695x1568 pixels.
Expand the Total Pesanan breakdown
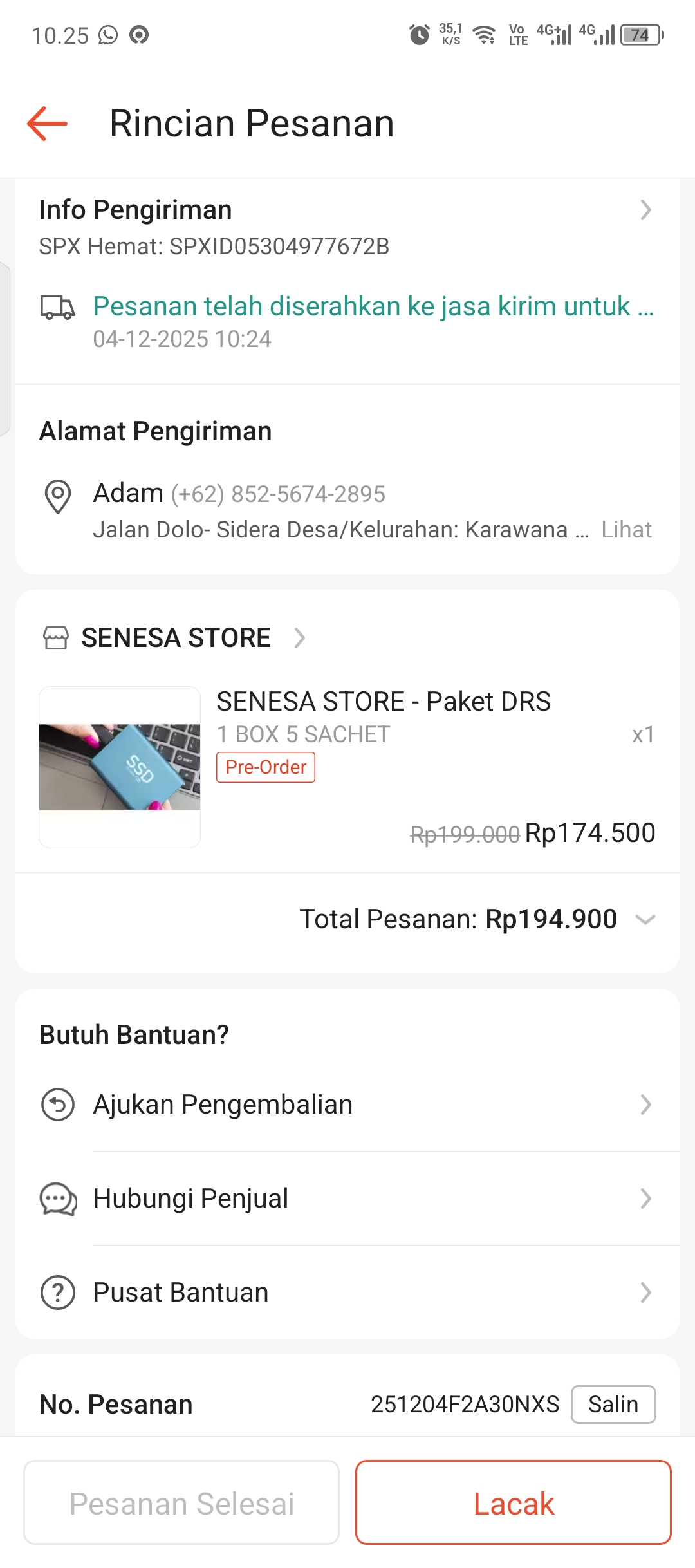coord(645,919)
